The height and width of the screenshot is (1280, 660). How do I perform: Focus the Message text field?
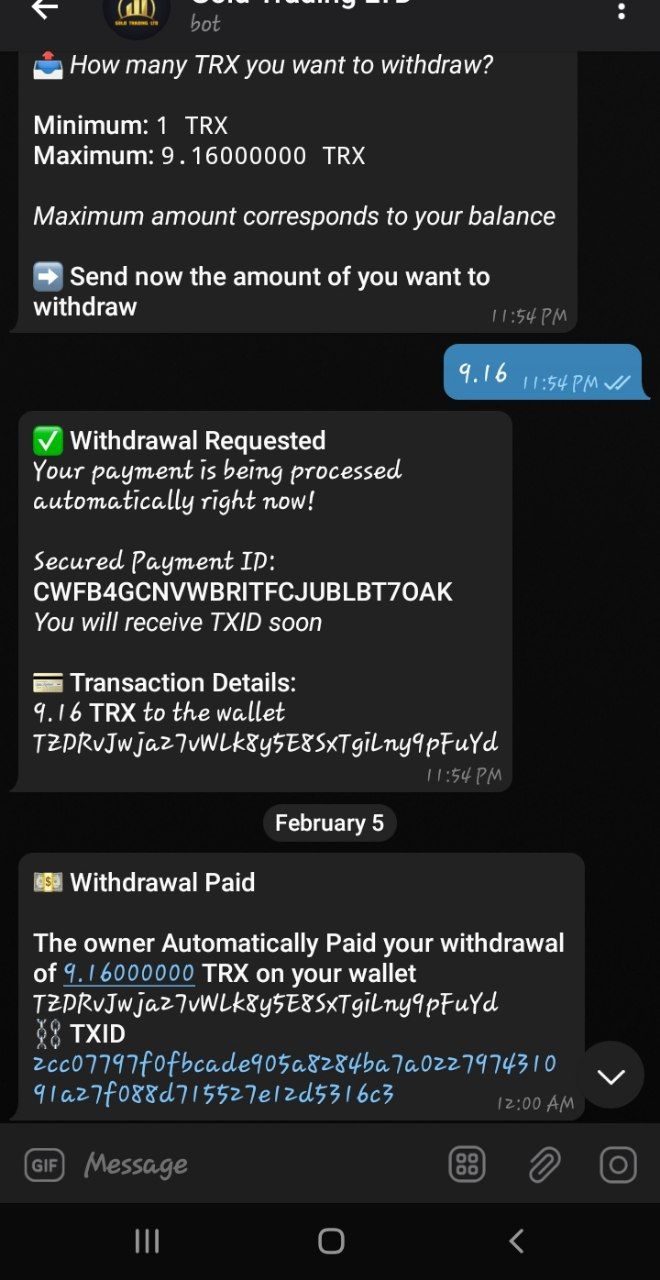coord(250,1165)
